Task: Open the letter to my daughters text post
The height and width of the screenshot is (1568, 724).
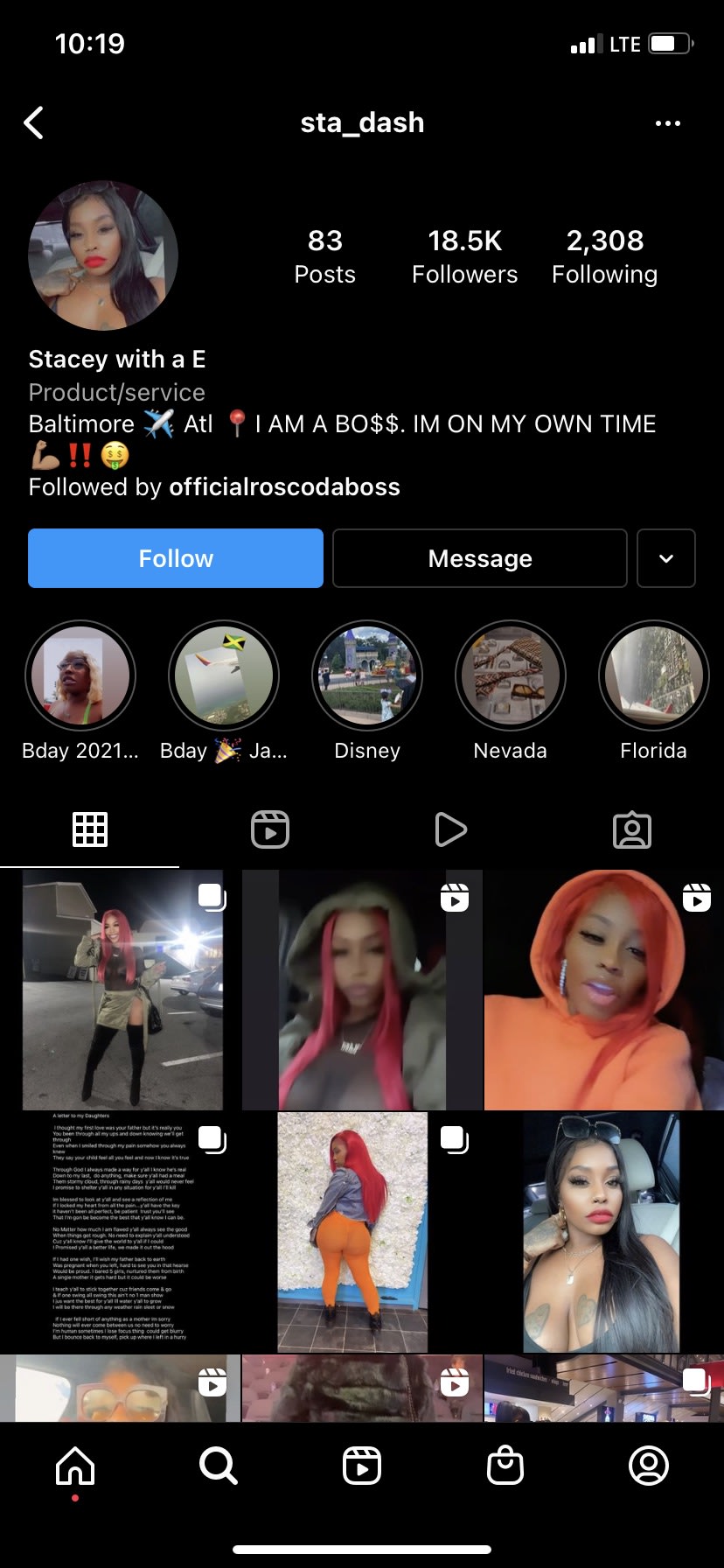Action: click(120, 1232)
